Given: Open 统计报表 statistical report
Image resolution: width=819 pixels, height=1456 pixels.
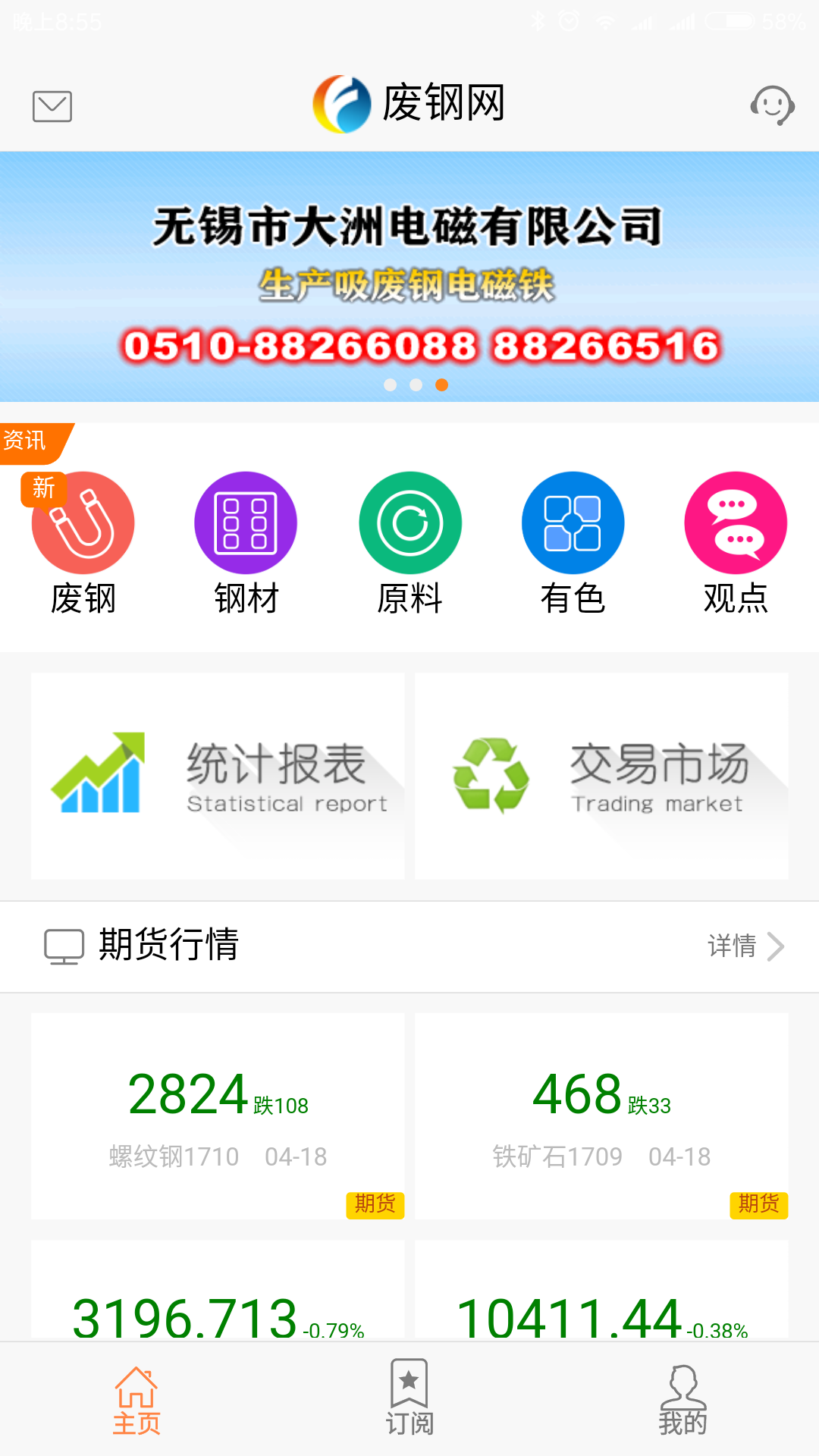Looking at the screenshot, I should click(x=218, y=776).
